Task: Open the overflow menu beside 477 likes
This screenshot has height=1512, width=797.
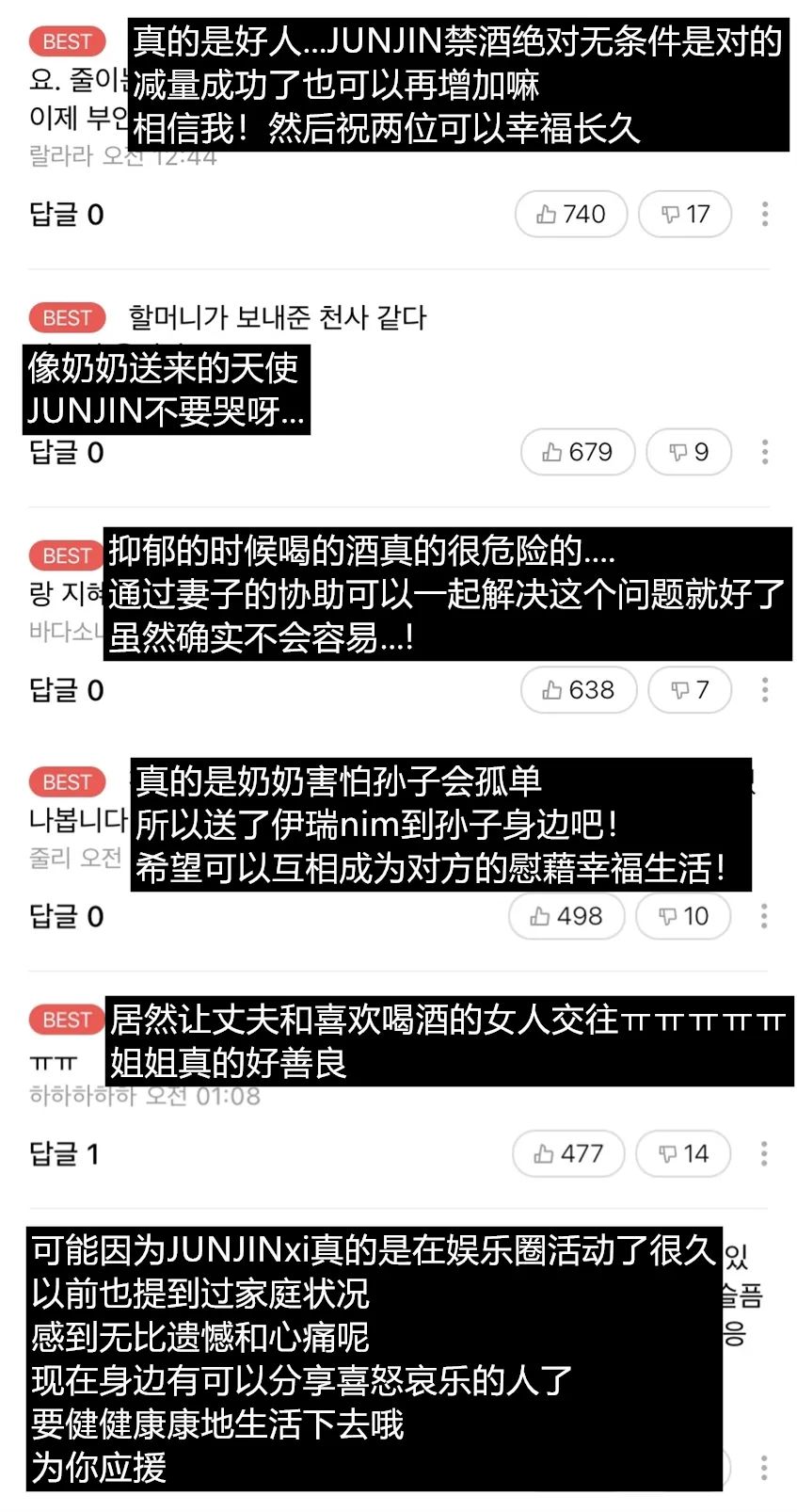Action: (764, 1154)
